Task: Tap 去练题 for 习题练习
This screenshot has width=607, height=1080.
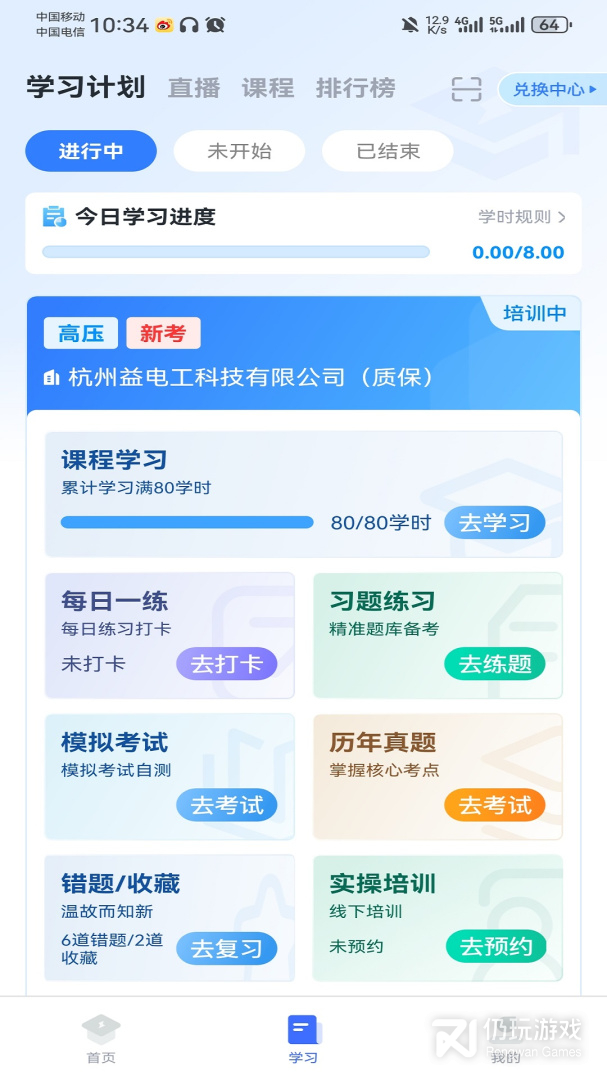Action: pos(494,664)
